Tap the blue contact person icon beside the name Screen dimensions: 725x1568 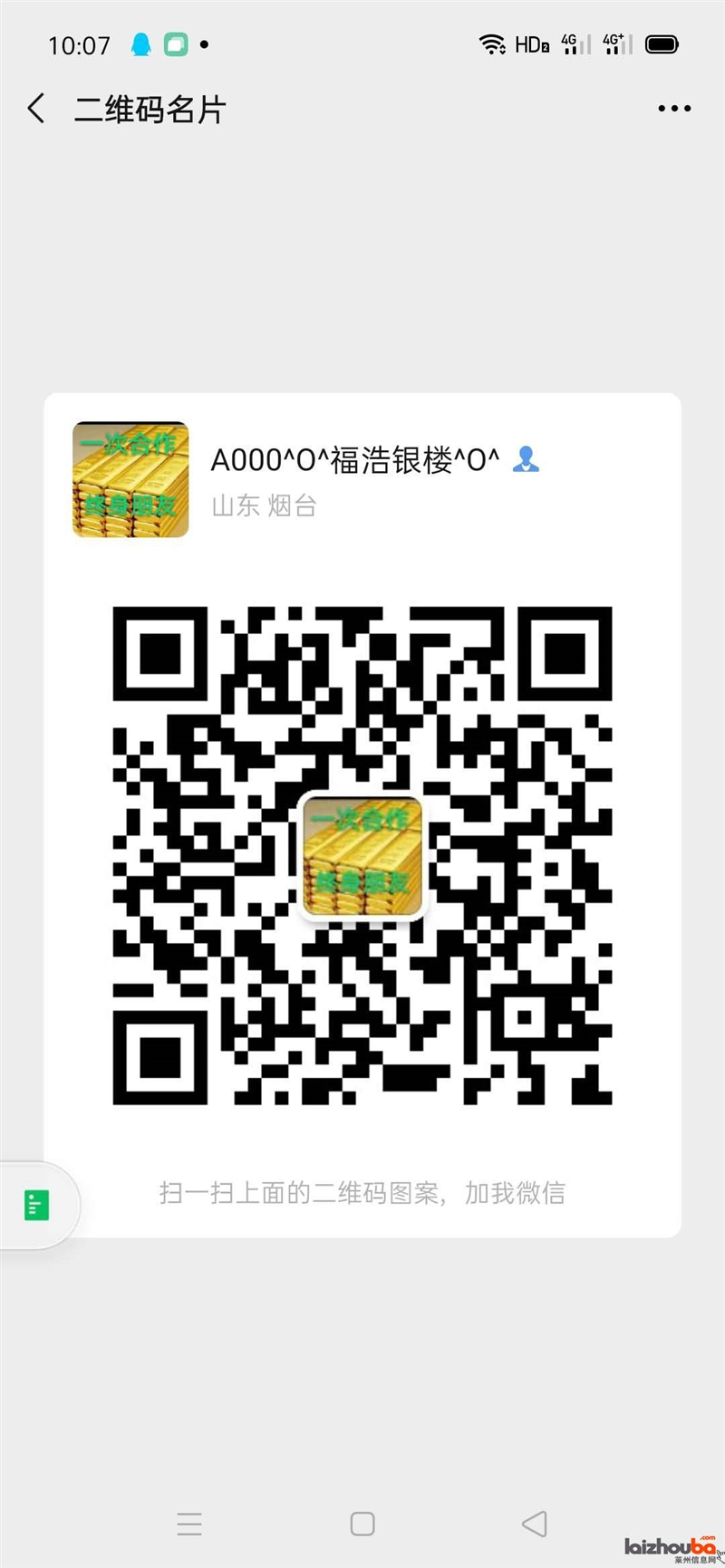(527, 461)
